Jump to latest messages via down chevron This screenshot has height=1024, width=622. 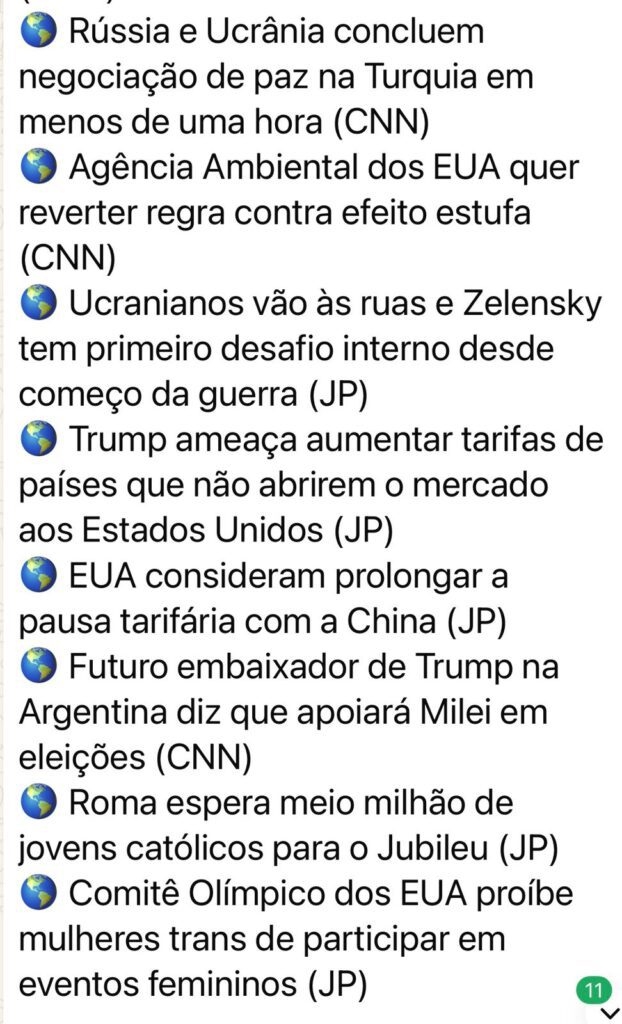click(x=609, y=1013)
